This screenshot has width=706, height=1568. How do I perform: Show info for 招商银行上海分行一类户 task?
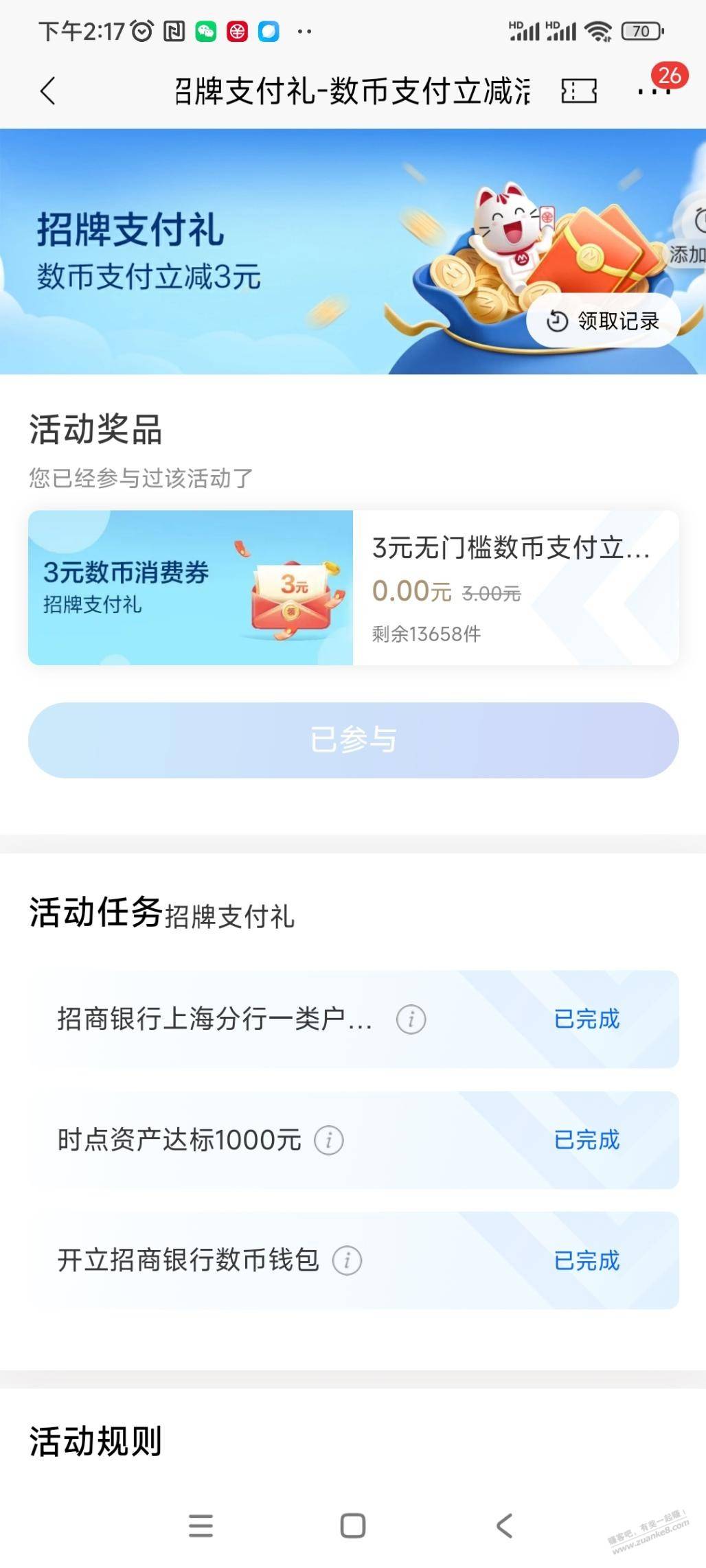click(411, 1019)
